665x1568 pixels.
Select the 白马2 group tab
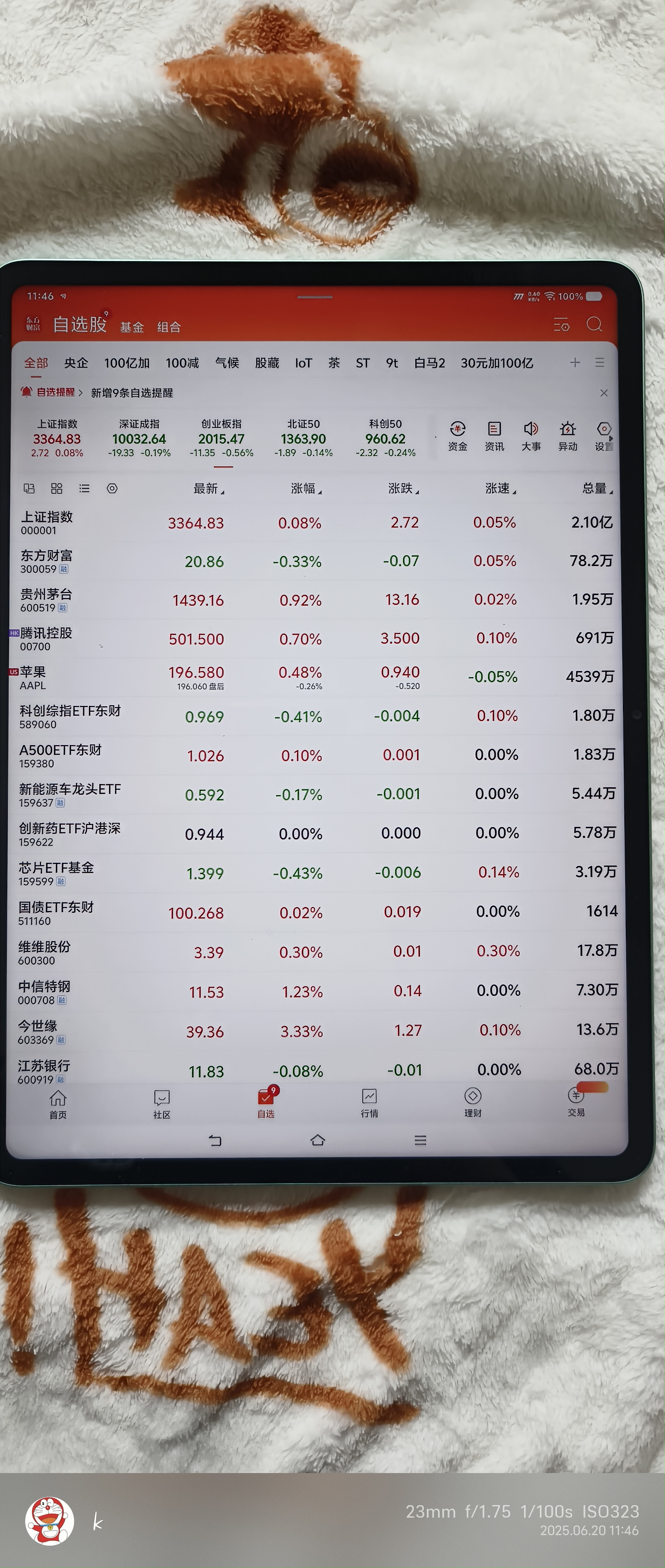click(x=429, y=363)
